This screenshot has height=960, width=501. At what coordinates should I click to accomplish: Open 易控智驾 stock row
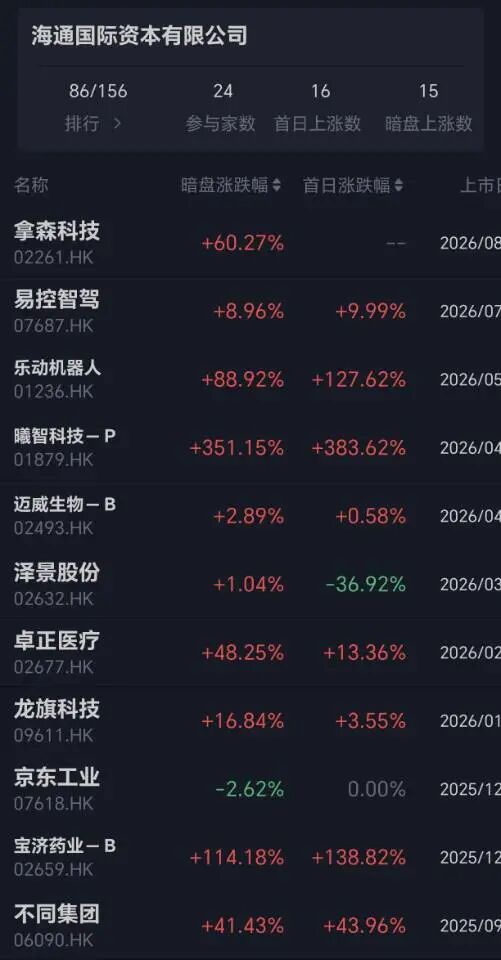coord(250,312)
